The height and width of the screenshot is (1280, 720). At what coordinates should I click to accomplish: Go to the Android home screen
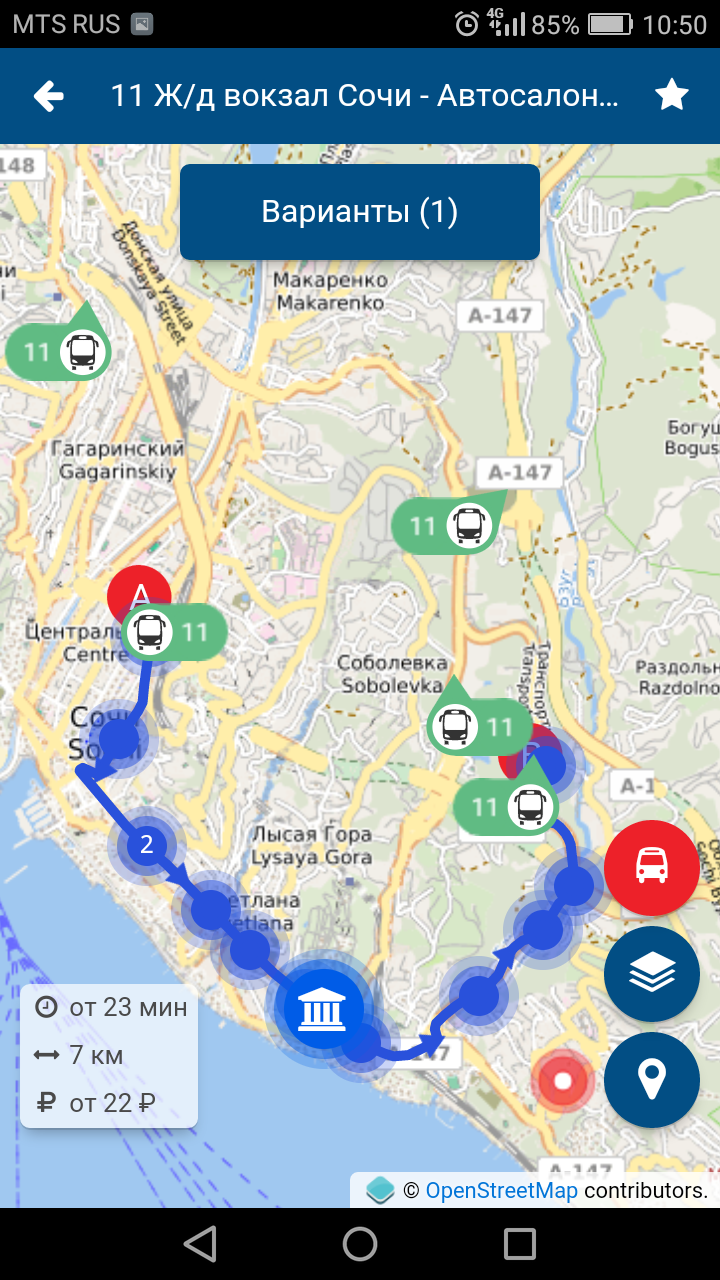[360, 1244]
